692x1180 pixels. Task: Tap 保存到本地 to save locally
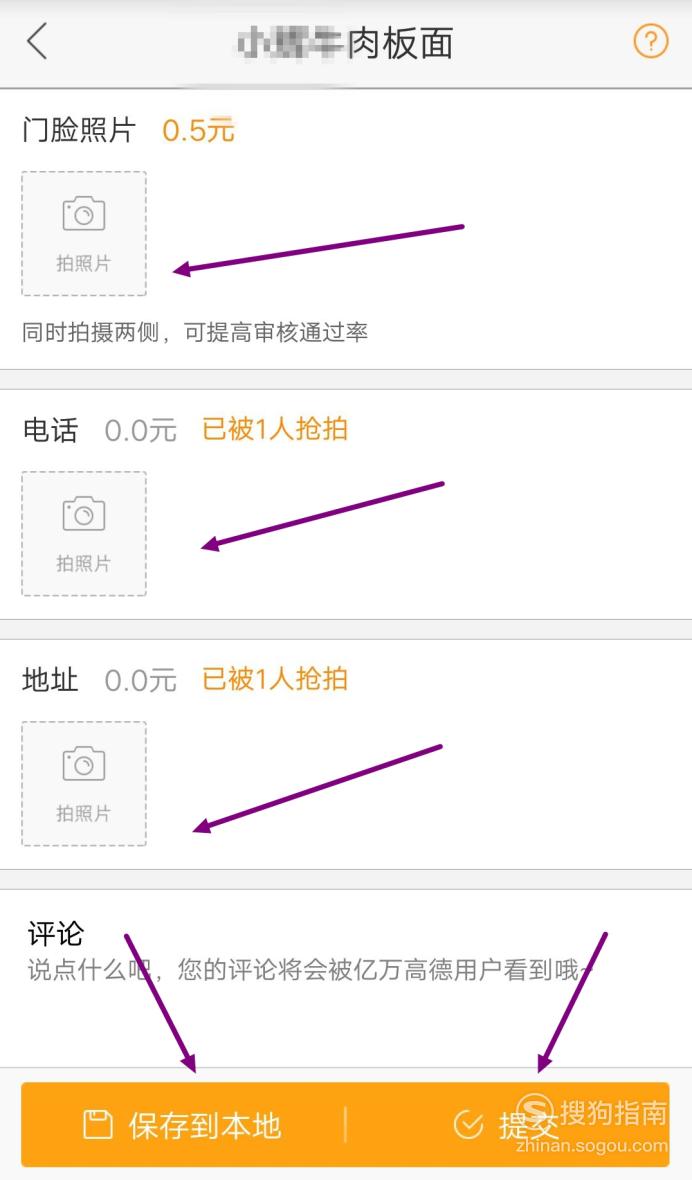pyautogui.click(x=183, y=1125)
